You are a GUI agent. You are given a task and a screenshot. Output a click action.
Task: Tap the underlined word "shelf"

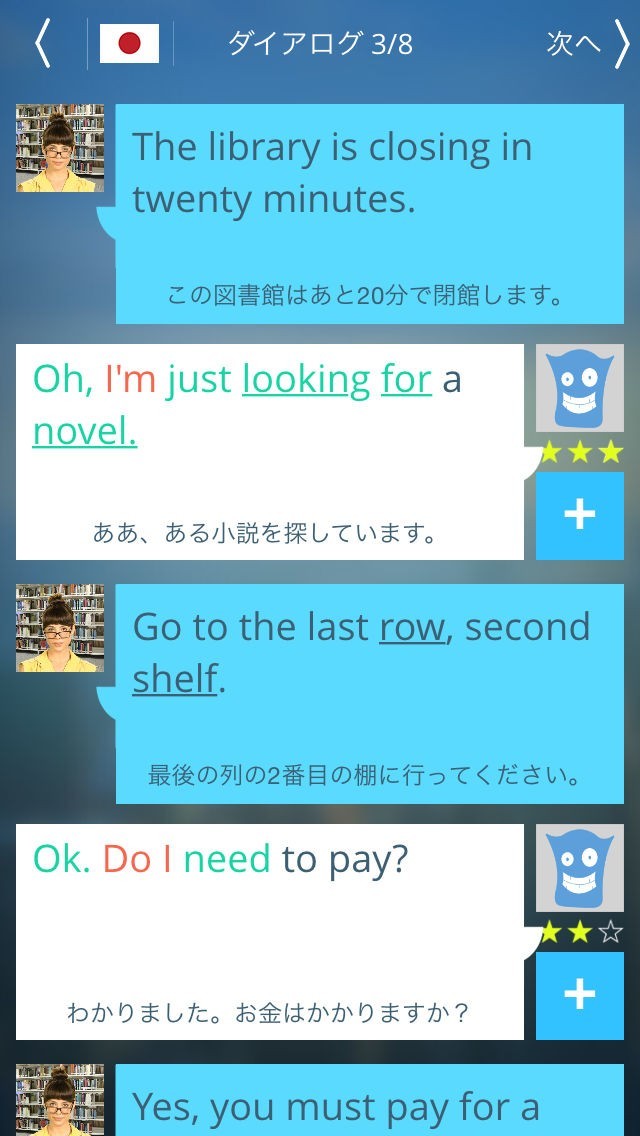pyautogui.click(x=175, y=679)
